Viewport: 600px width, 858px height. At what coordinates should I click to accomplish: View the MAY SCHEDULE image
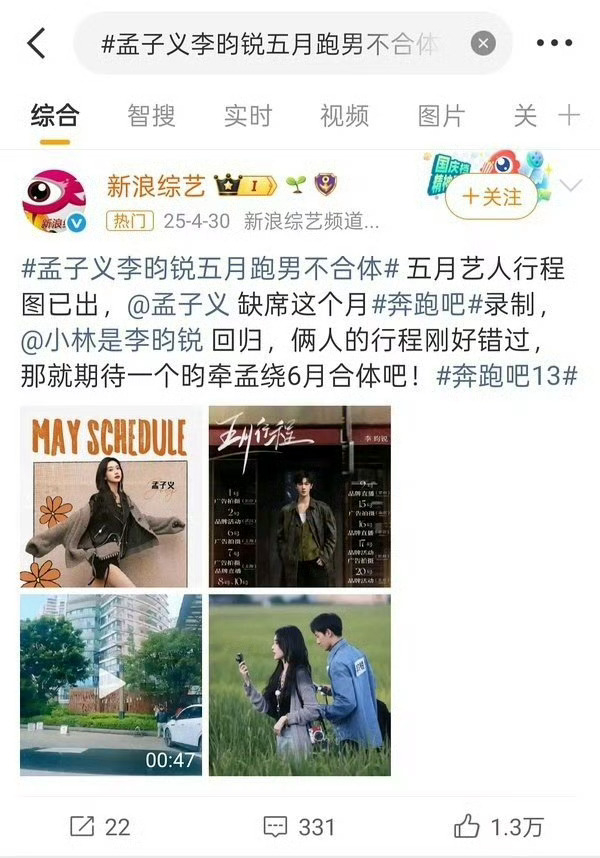(110, 496)
